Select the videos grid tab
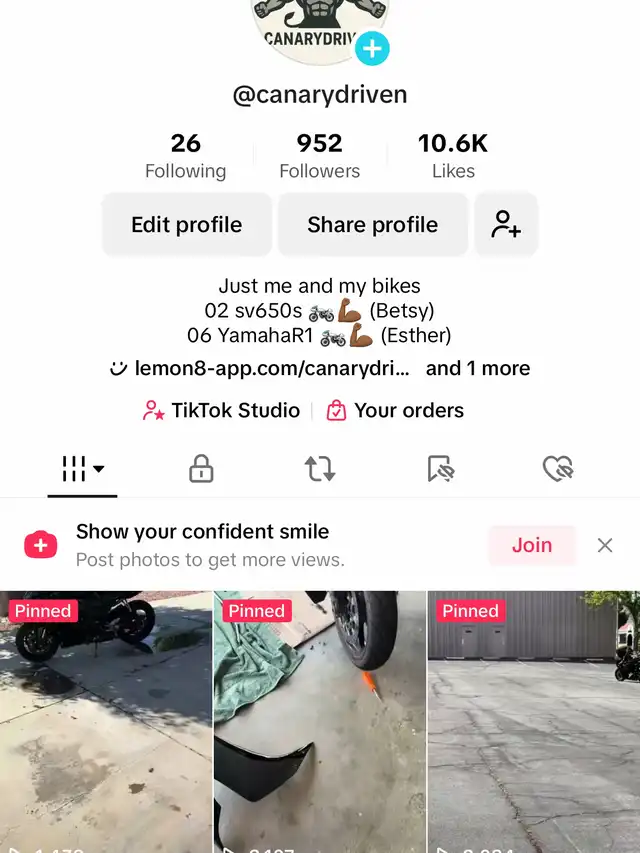Image resolution: width=640 pixels, height=853 pixels. (82, 468)
